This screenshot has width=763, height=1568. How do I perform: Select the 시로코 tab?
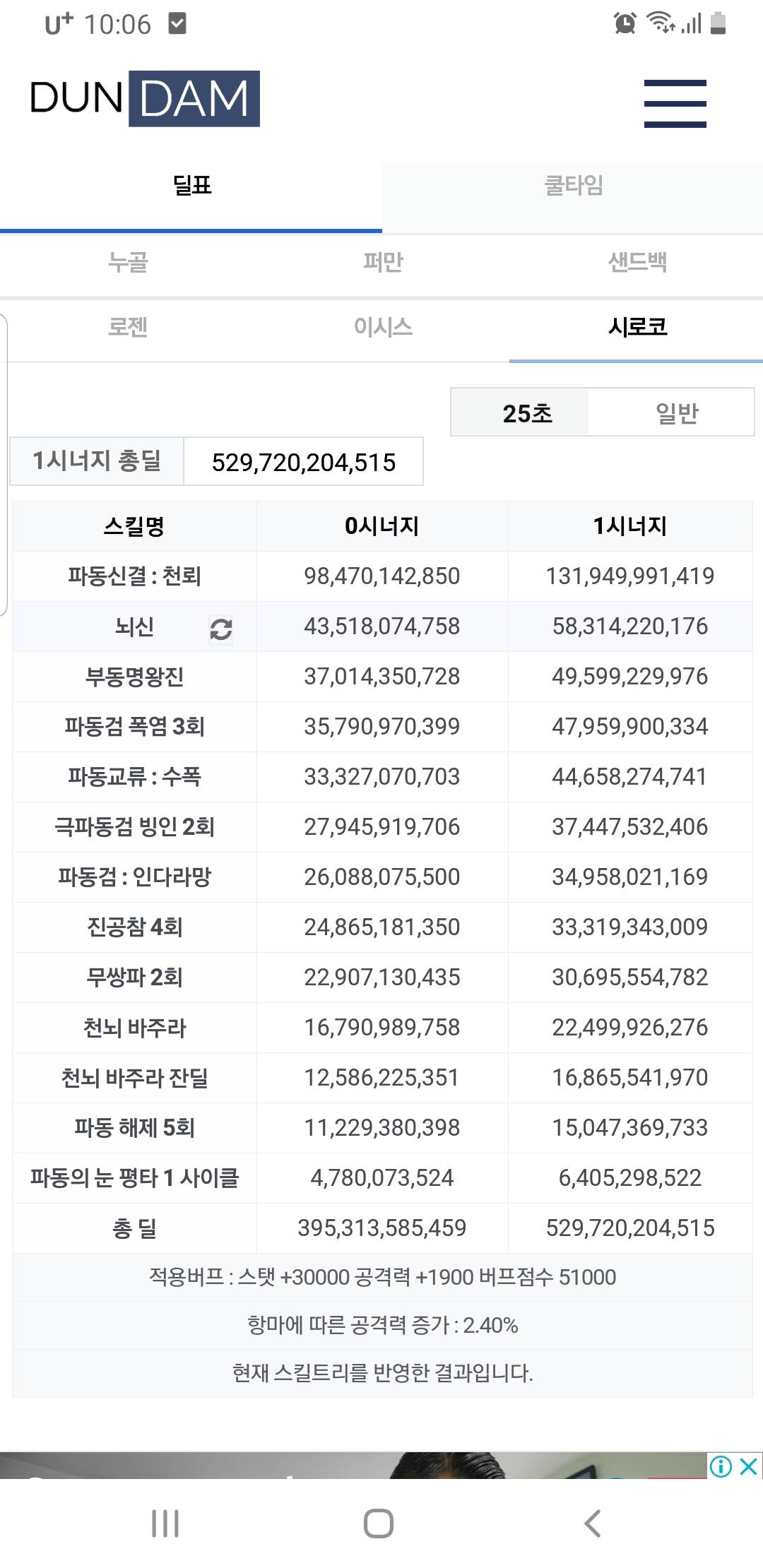pos(637,328)
